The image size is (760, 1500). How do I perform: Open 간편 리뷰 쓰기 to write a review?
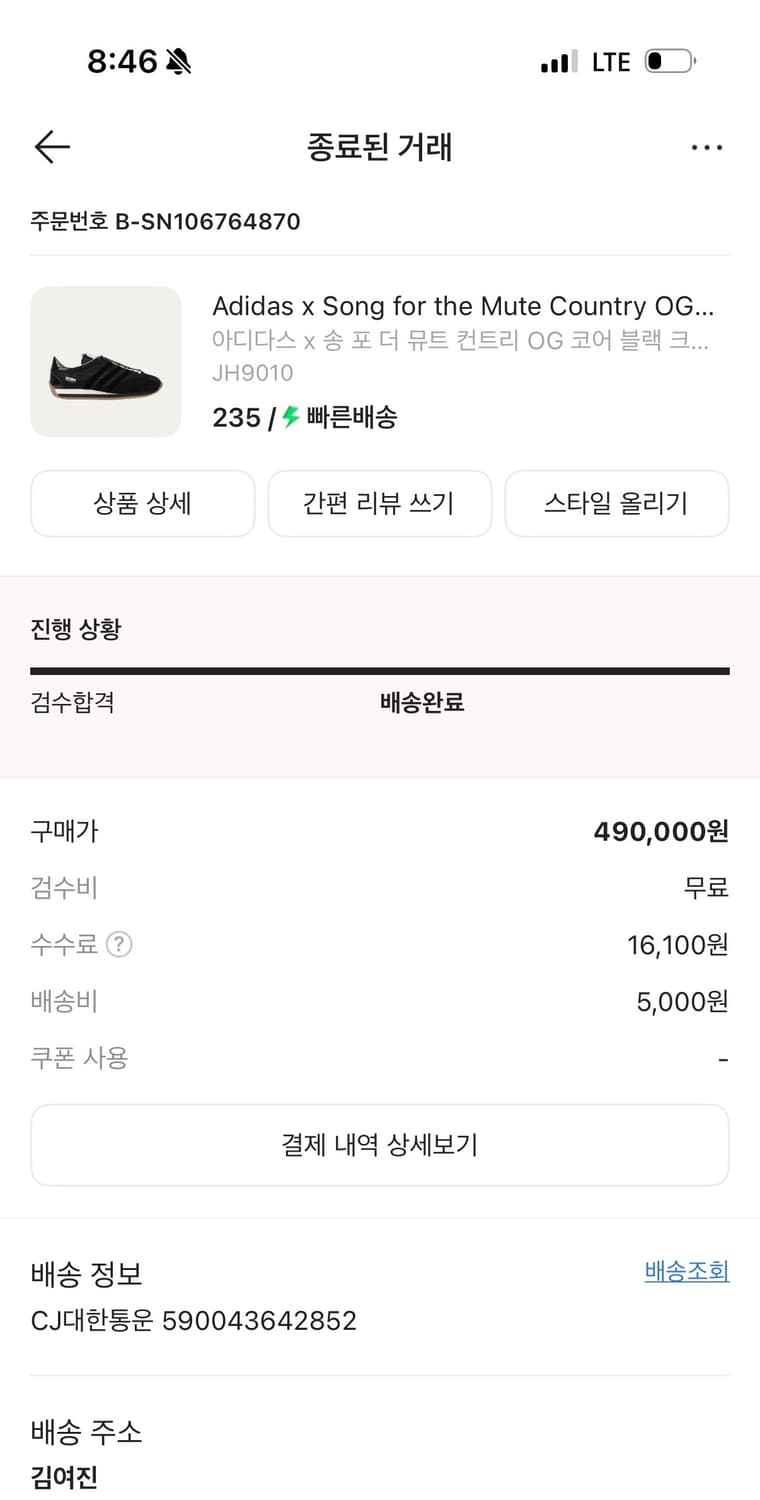pos(379,503)
